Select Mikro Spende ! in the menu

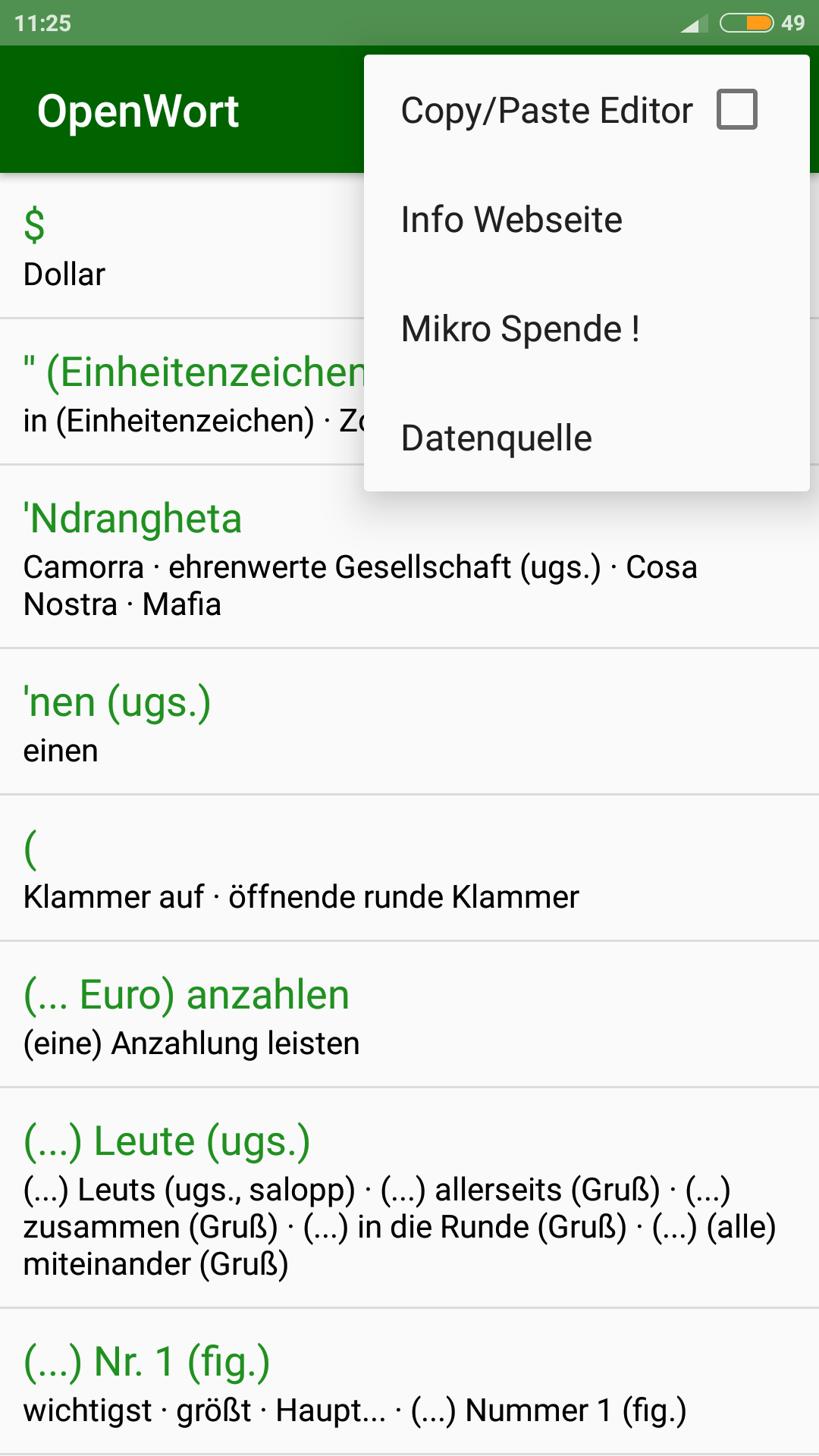point(587,329)
